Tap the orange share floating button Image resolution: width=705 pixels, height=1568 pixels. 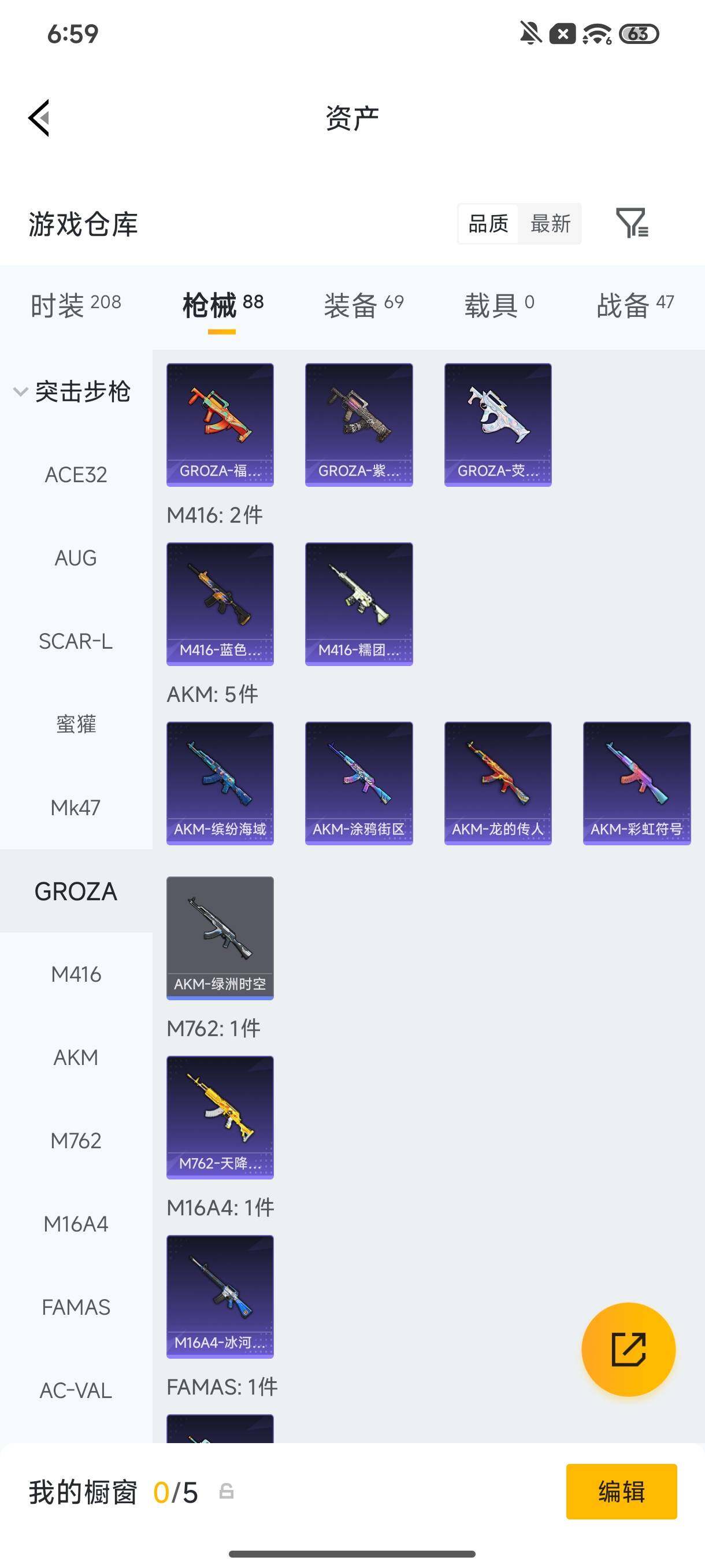tap(628, 1349)
